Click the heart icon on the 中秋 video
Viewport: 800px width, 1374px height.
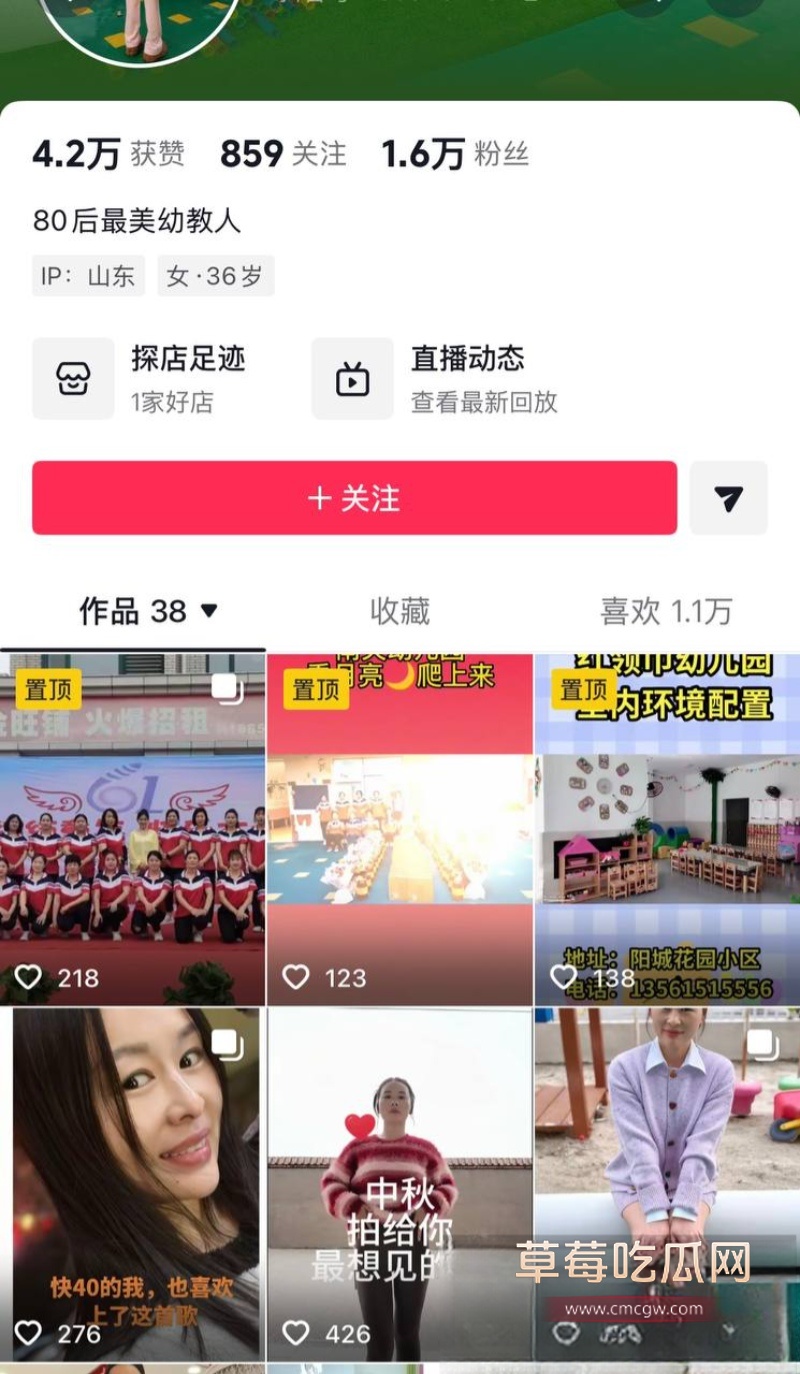(x=296, y=1332)
